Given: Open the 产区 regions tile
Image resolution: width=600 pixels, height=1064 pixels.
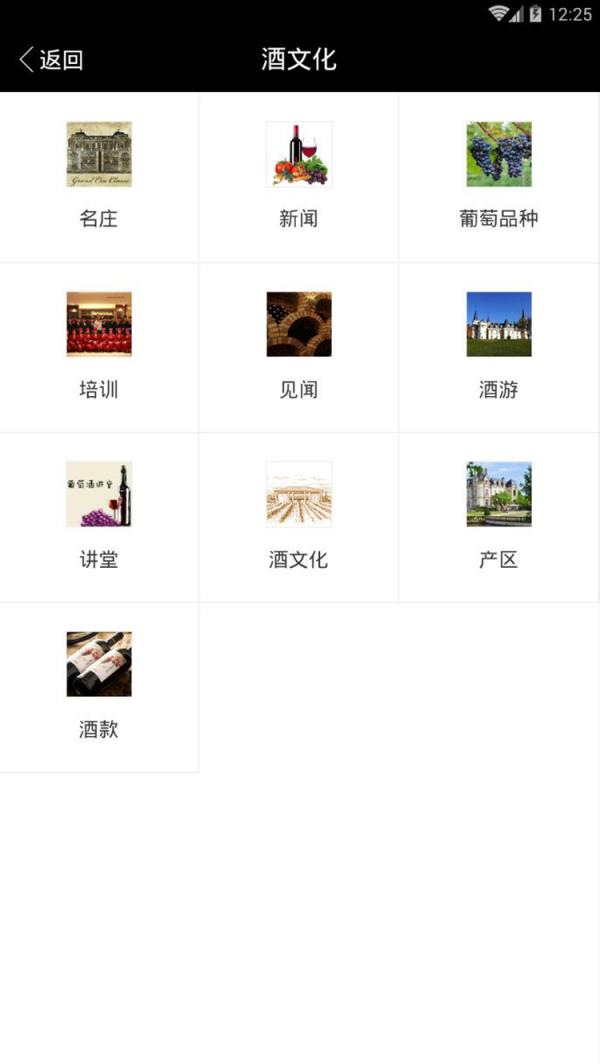Looking at the screenshot, I should [499, 517].
